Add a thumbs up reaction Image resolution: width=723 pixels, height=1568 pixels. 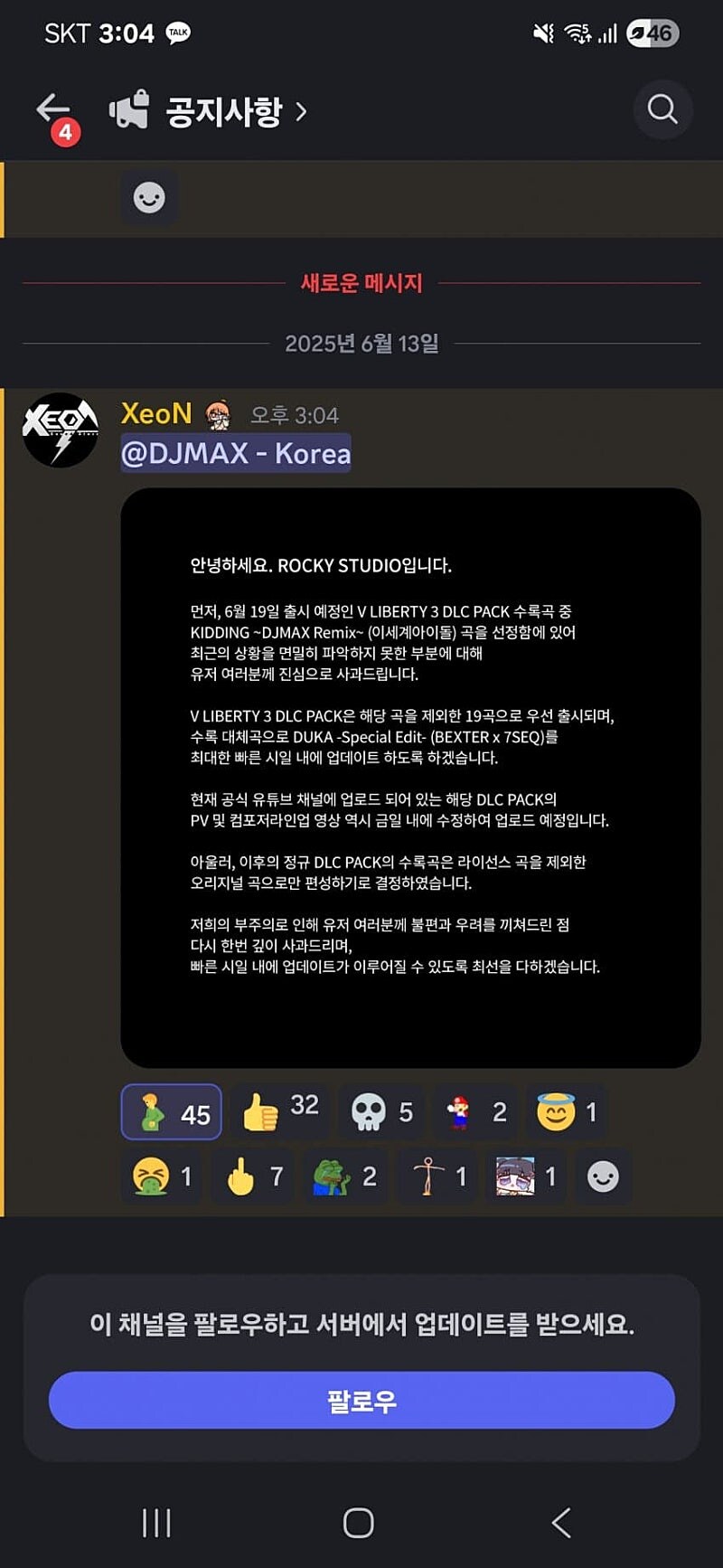280,1111
